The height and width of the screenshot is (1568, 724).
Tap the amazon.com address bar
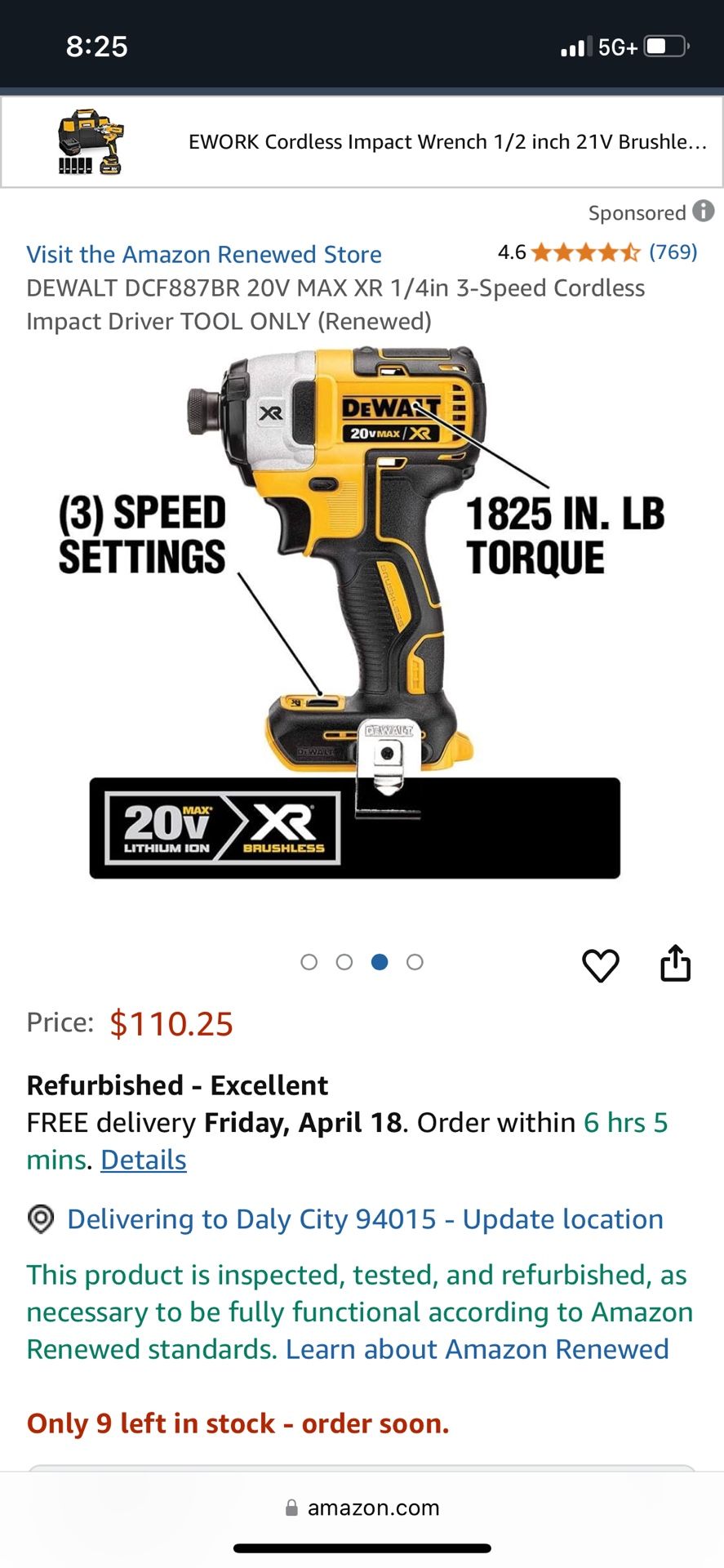[x=362, y=1508]
